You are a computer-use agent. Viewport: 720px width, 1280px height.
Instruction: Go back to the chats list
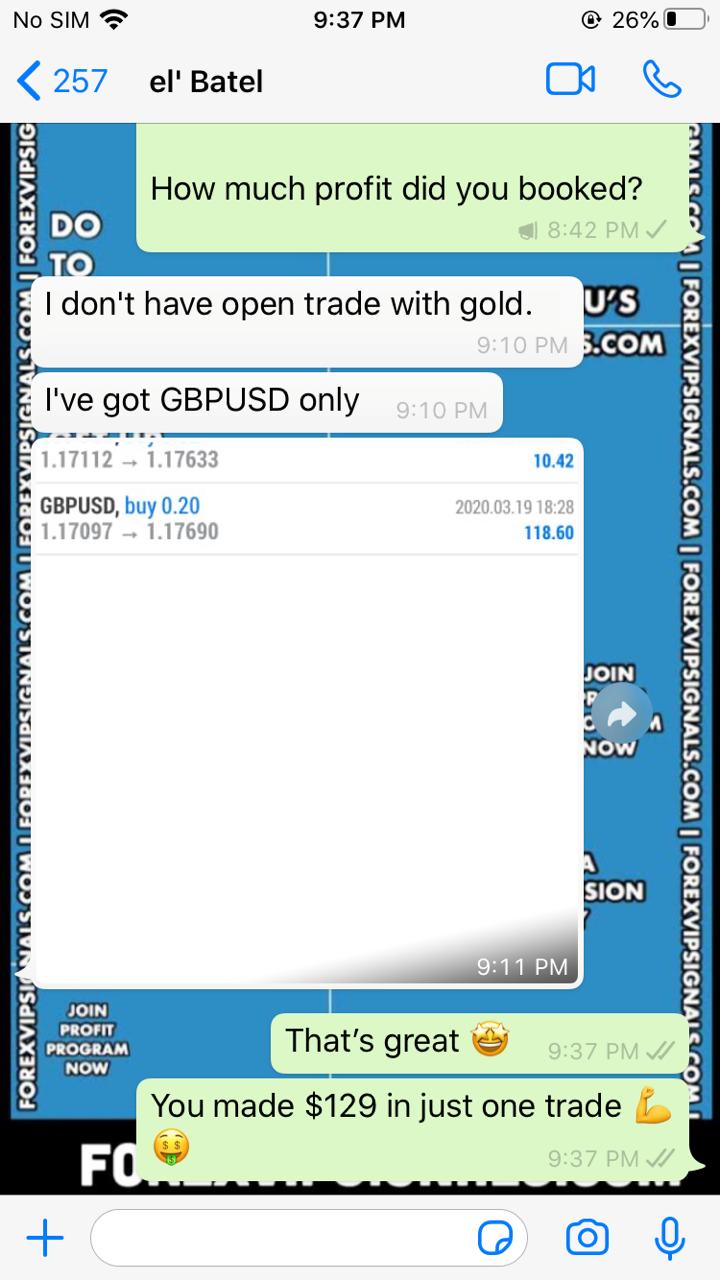click(x=60, y=80)
